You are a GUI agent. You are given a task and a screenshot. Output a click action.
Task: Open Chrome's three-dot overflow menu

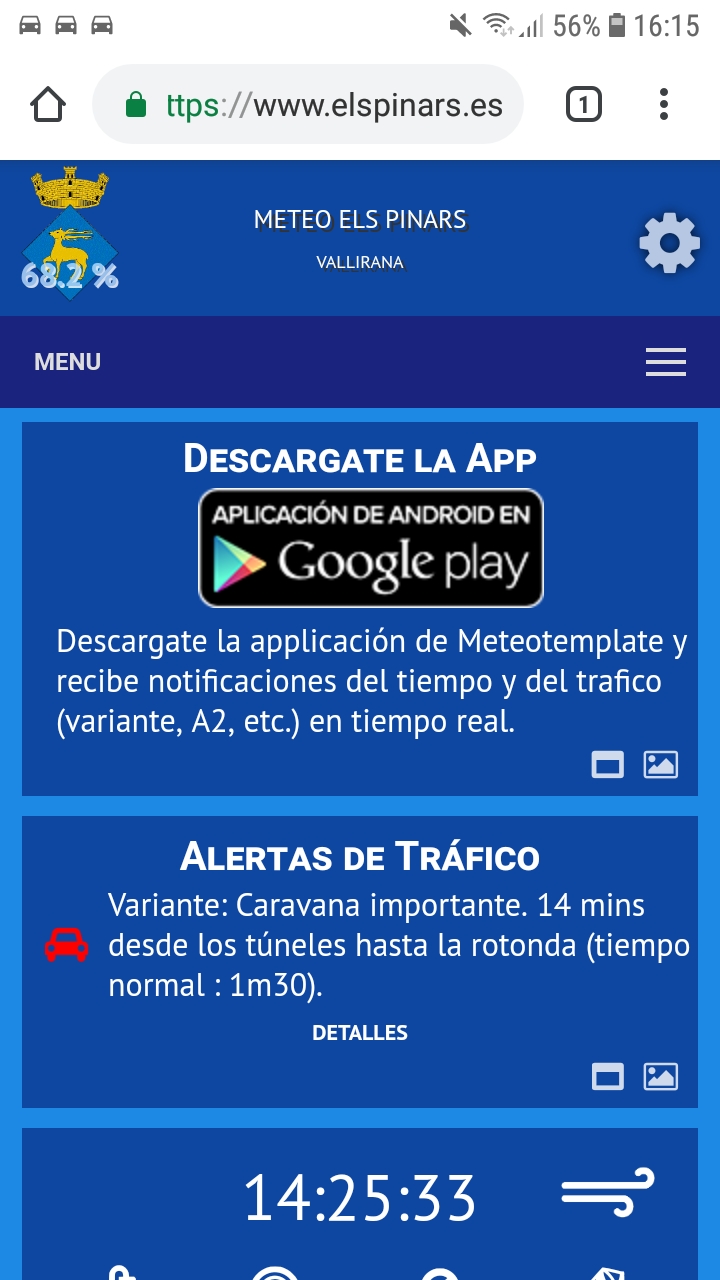point(664,103)
